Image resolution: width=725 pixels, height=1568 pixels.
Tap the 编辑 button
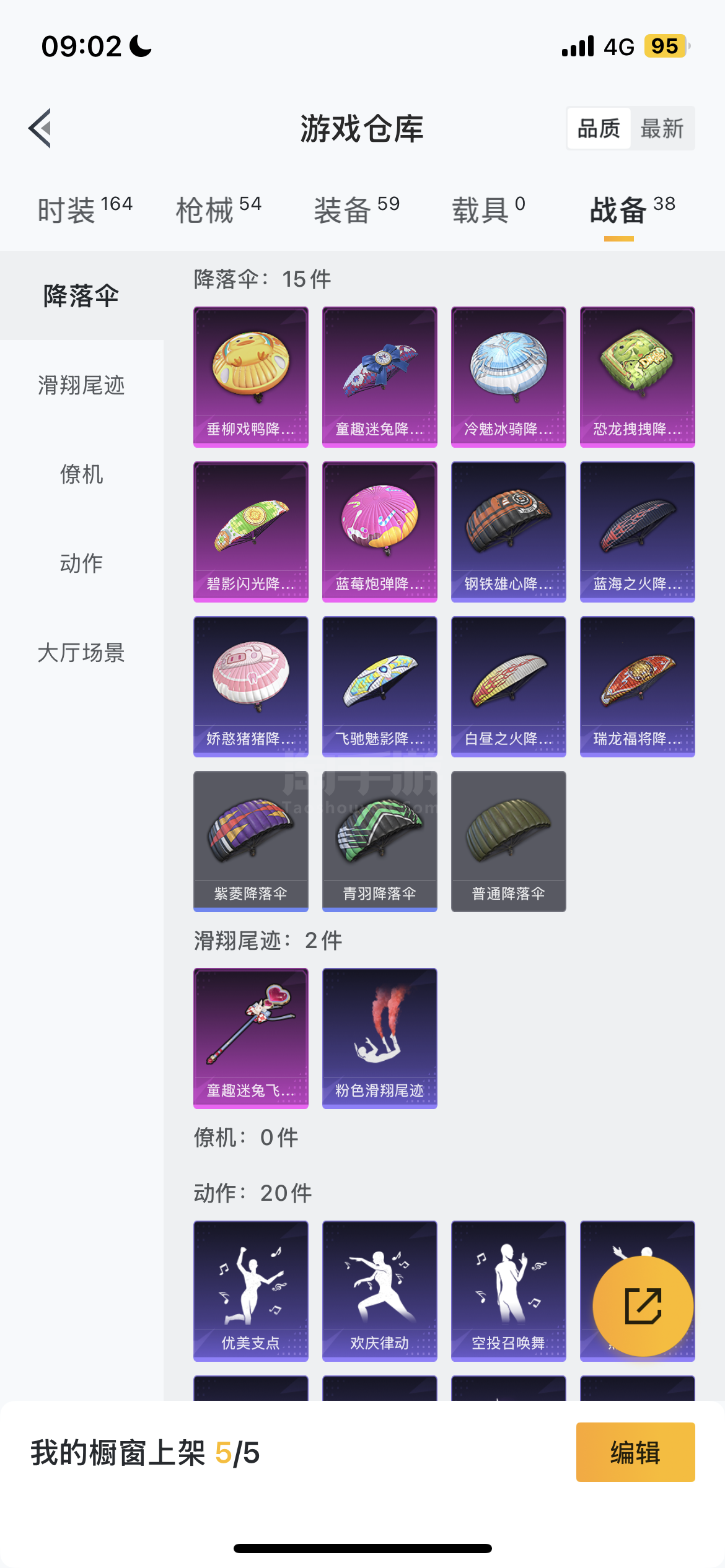635,1452
